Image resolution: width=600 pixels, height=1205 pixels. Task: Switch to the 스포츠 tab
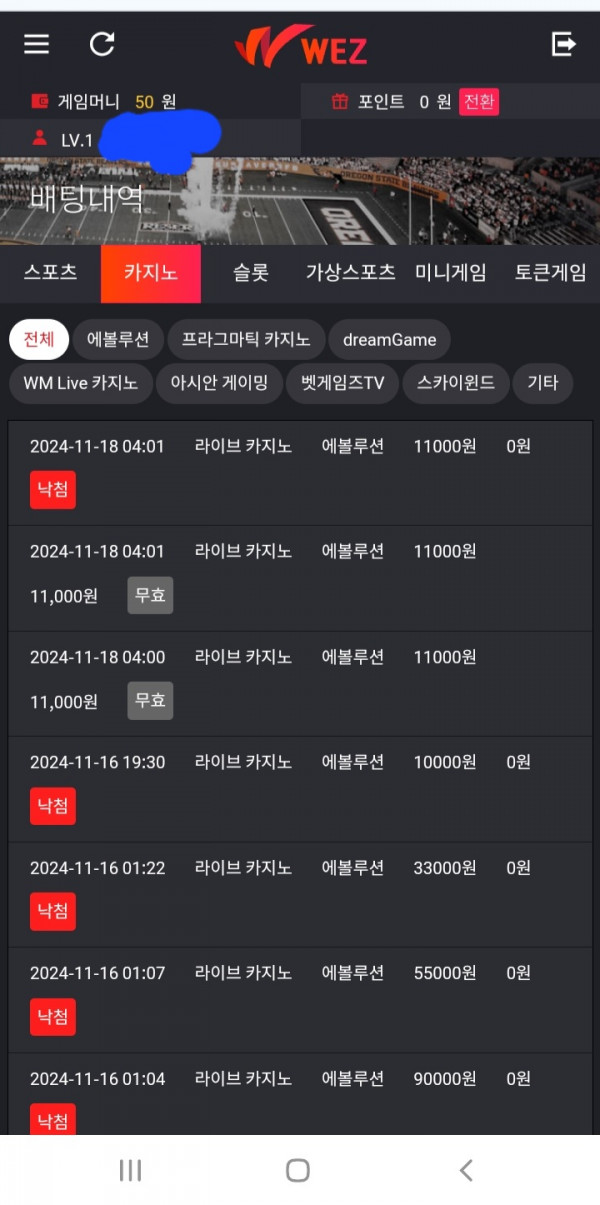click(50, 273)
